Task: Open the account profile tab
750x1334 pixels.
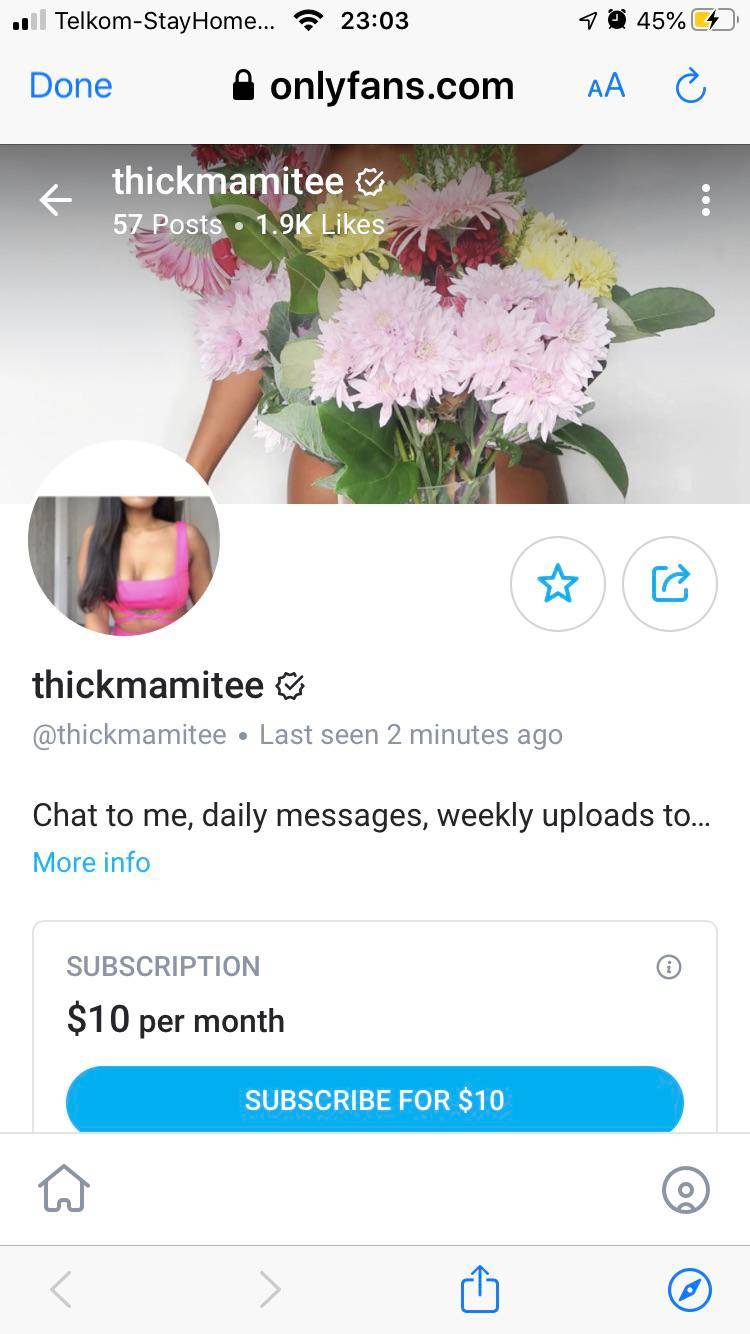Action: 686,1190
